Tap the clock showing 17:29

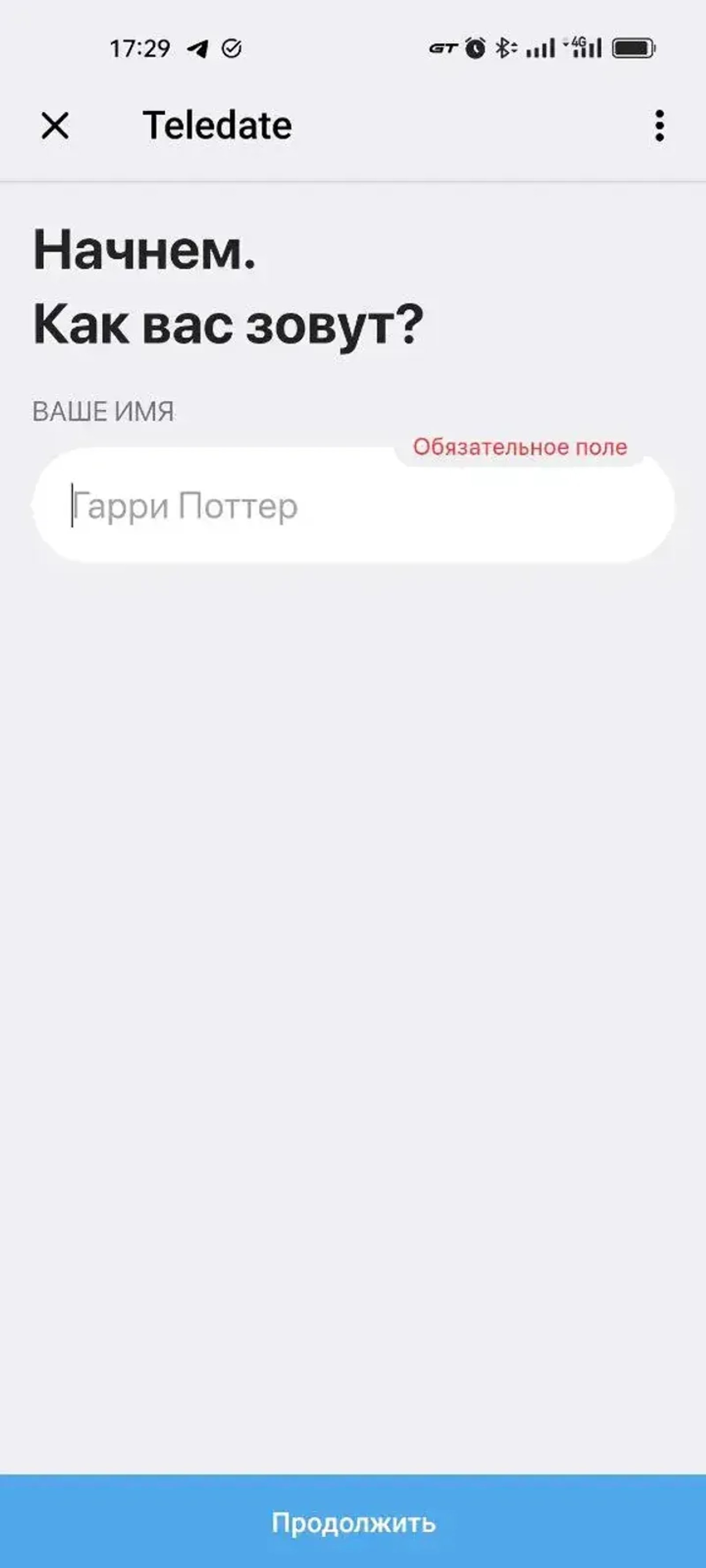pyautogui.click(x=139, y=48)
